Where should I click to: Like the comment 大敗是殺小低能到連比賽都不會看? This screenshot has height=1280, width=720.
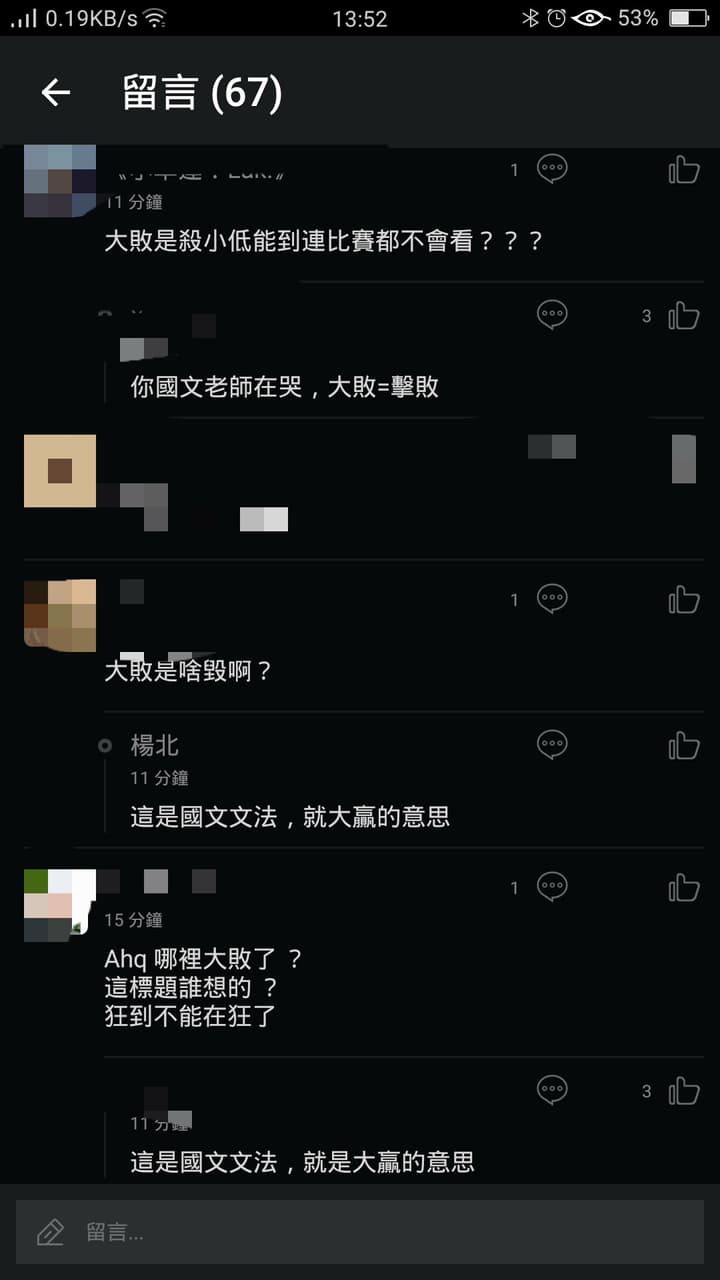click(684, 169)
